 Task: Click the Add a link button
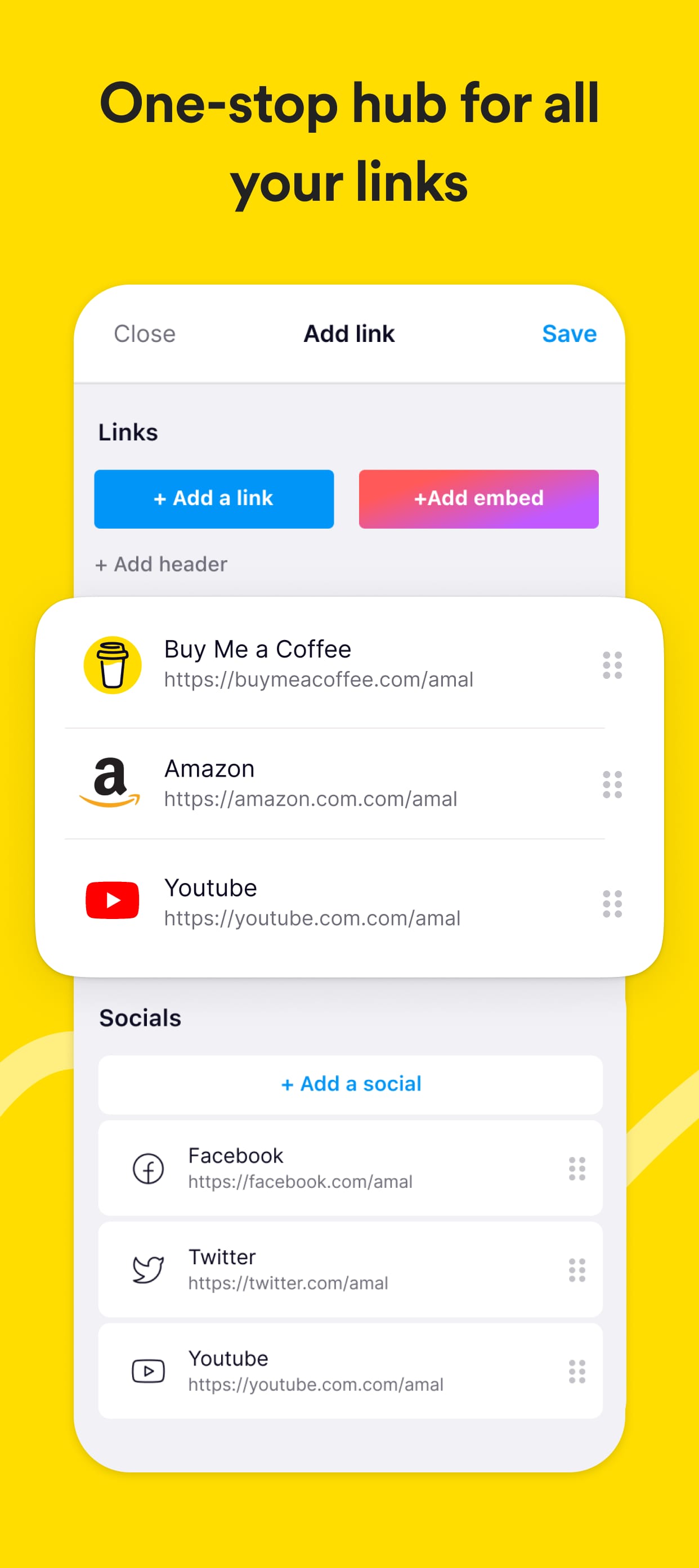coord(214,498)
